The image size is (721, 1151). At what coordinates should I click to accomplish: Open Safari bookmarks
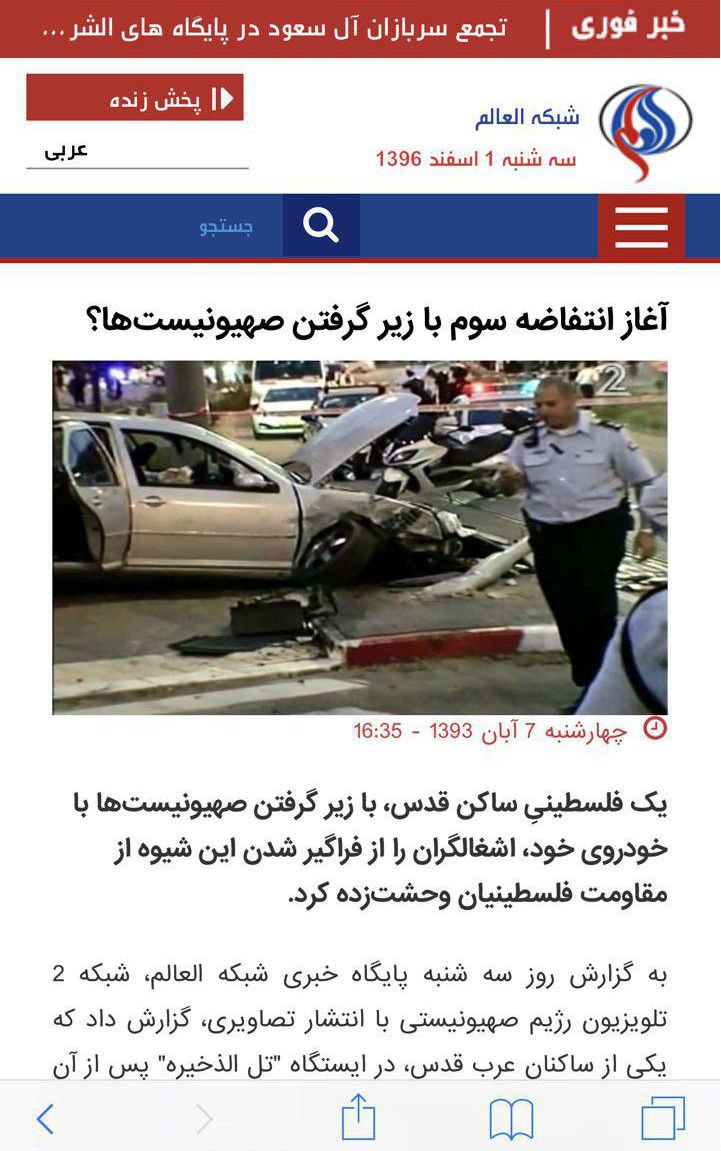click(x=510, y=1118)
